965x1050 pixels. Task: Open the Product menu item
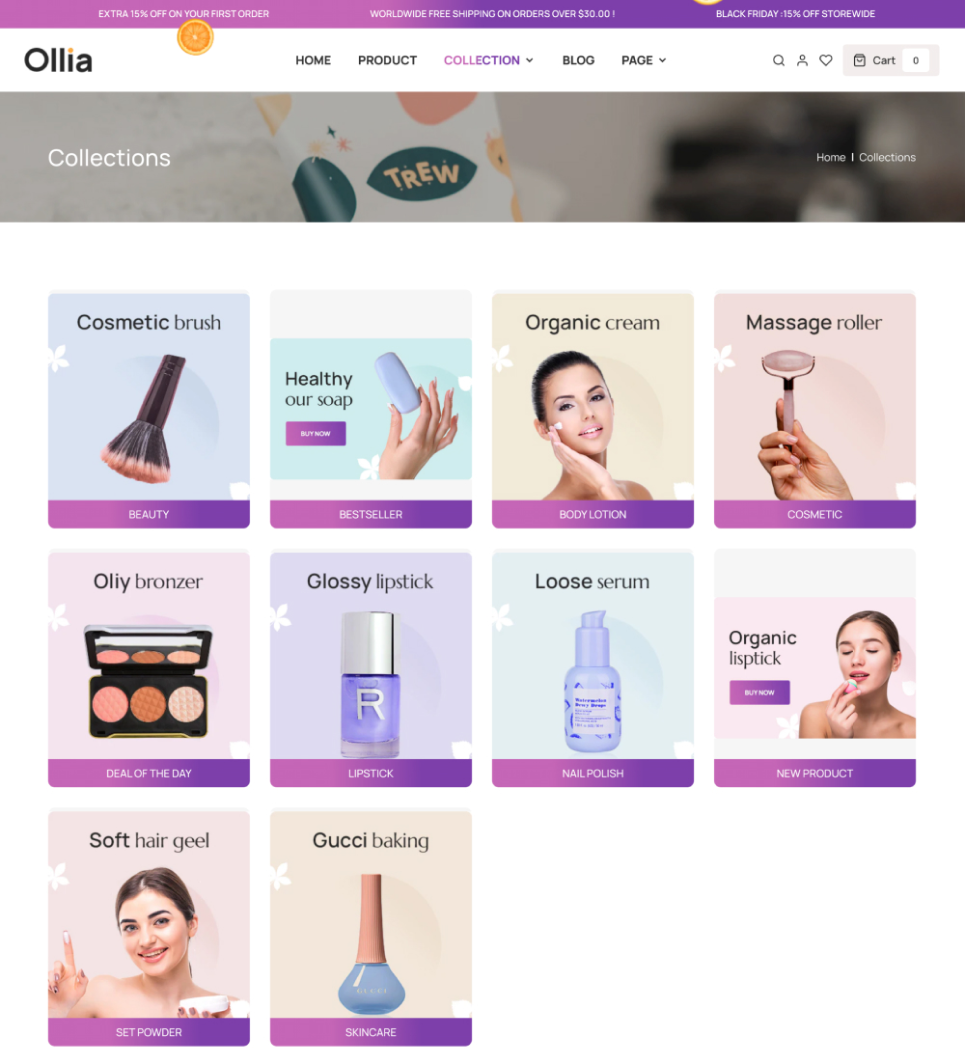click(x=387, y=61)
